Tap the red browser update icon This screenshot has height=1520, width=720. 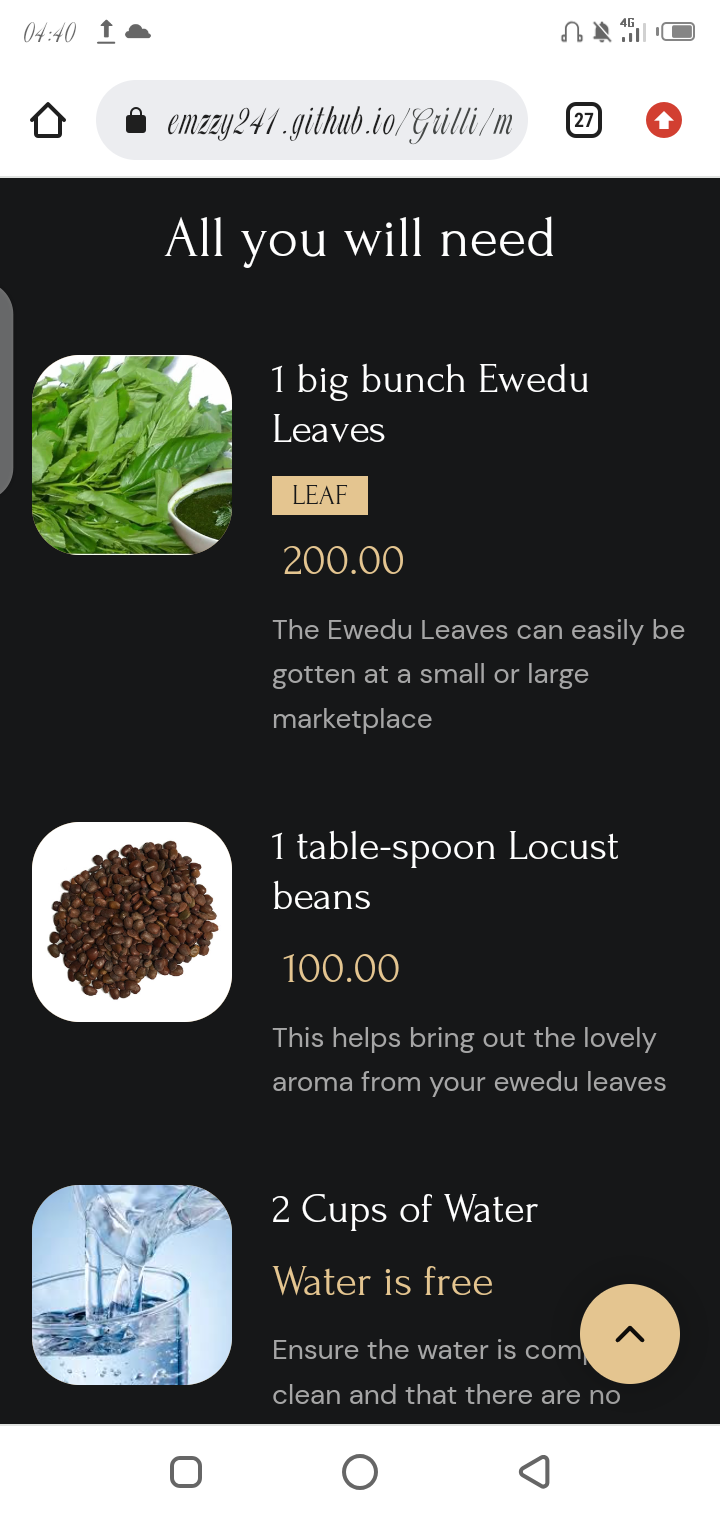coord(663,121)
